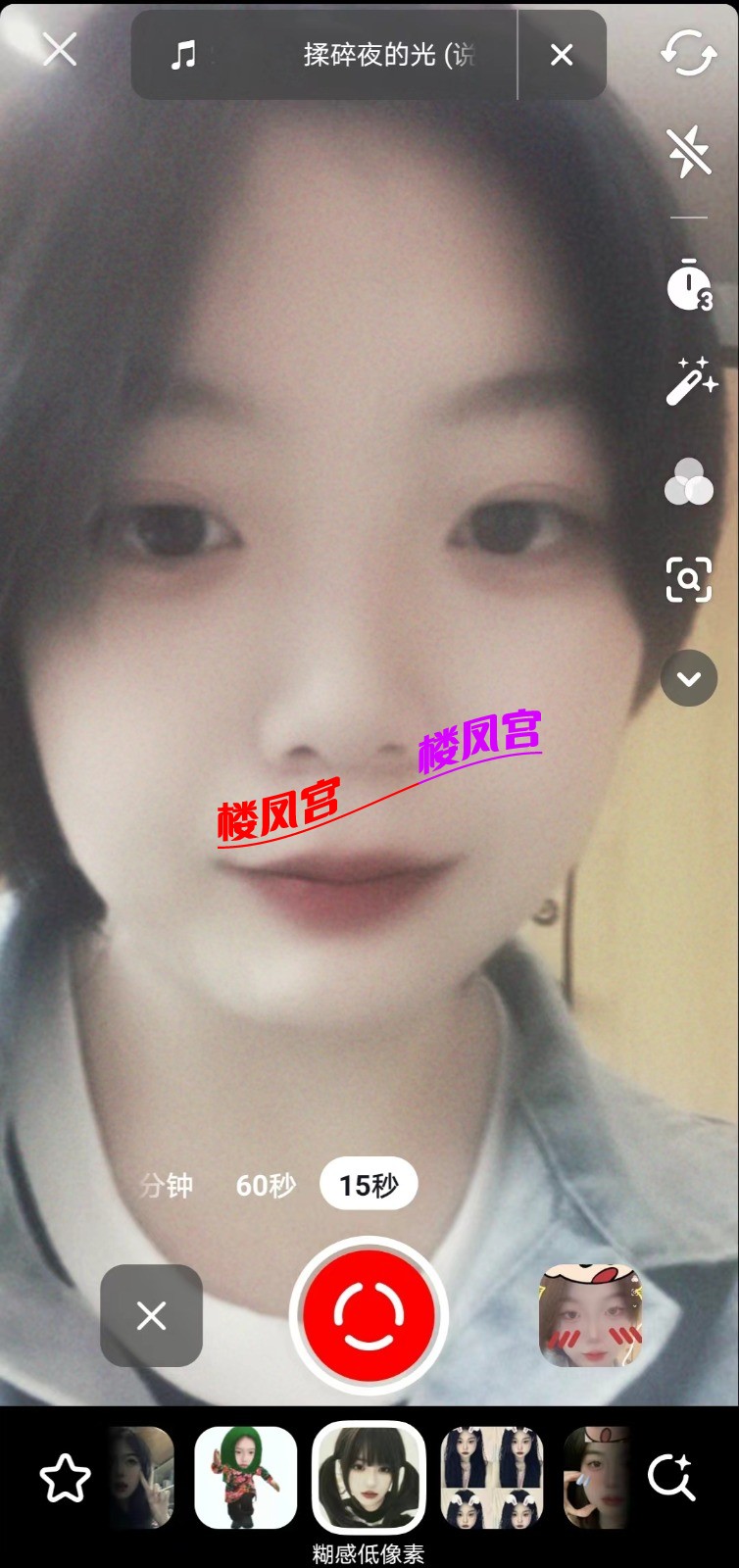Select the 15秒 recording length
This screenshot has height=1568, width=739.
(x=369, y=1186)
